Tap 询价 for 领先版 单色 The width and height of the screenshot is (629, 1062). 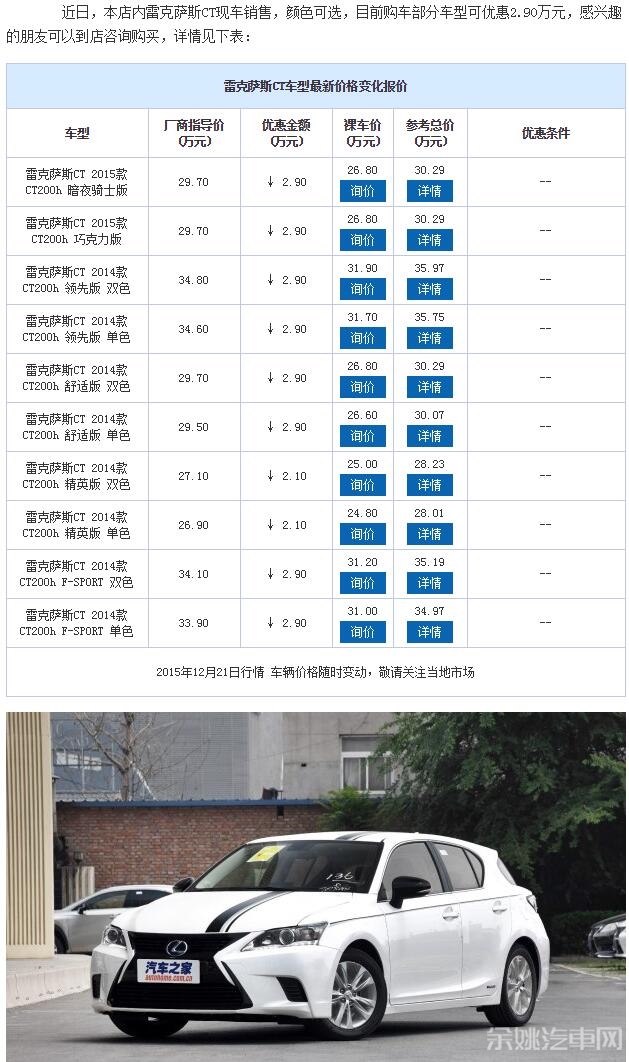[x=362, y=338]
